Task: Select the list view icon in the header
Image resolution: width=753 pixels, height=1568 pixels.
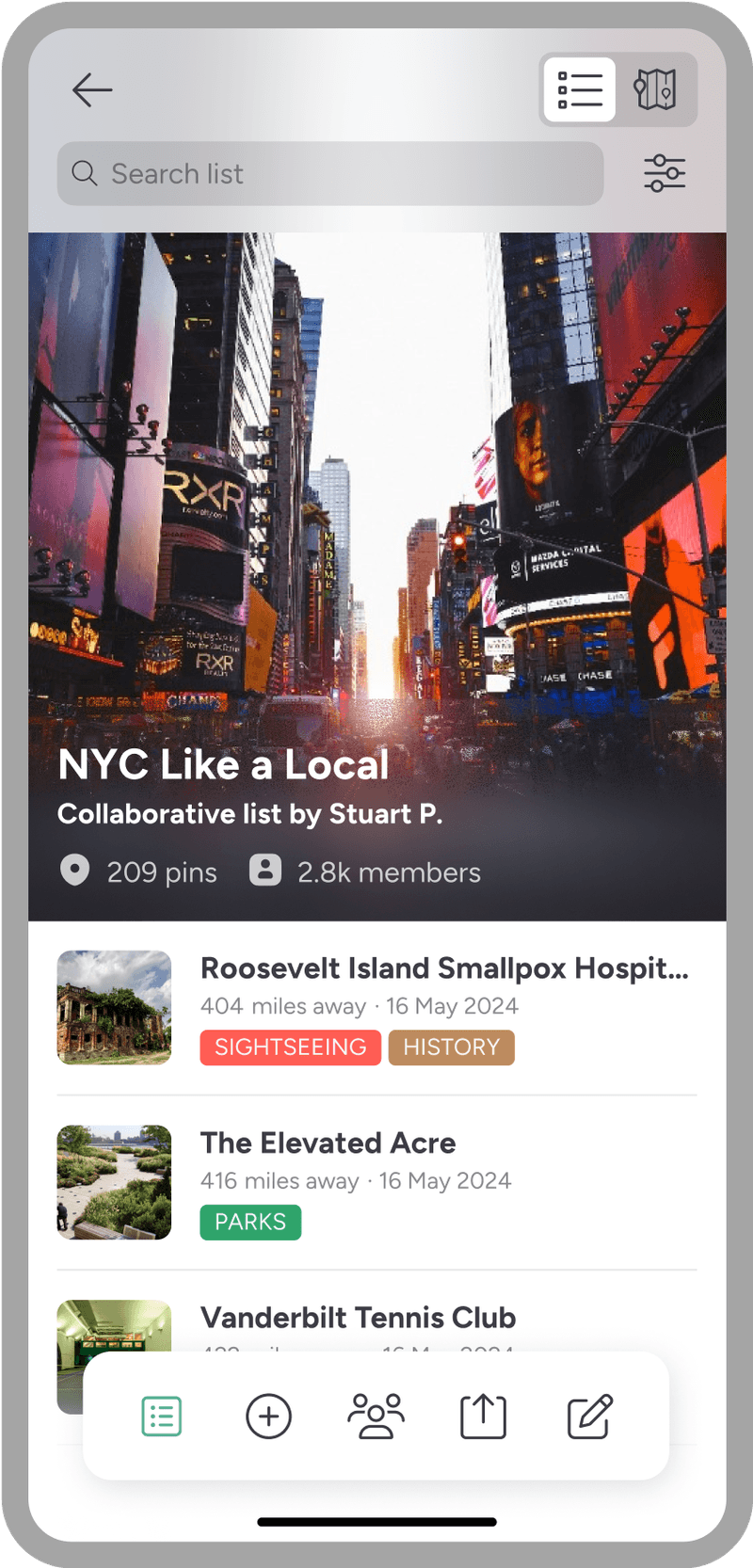Action: click(580, 89)
